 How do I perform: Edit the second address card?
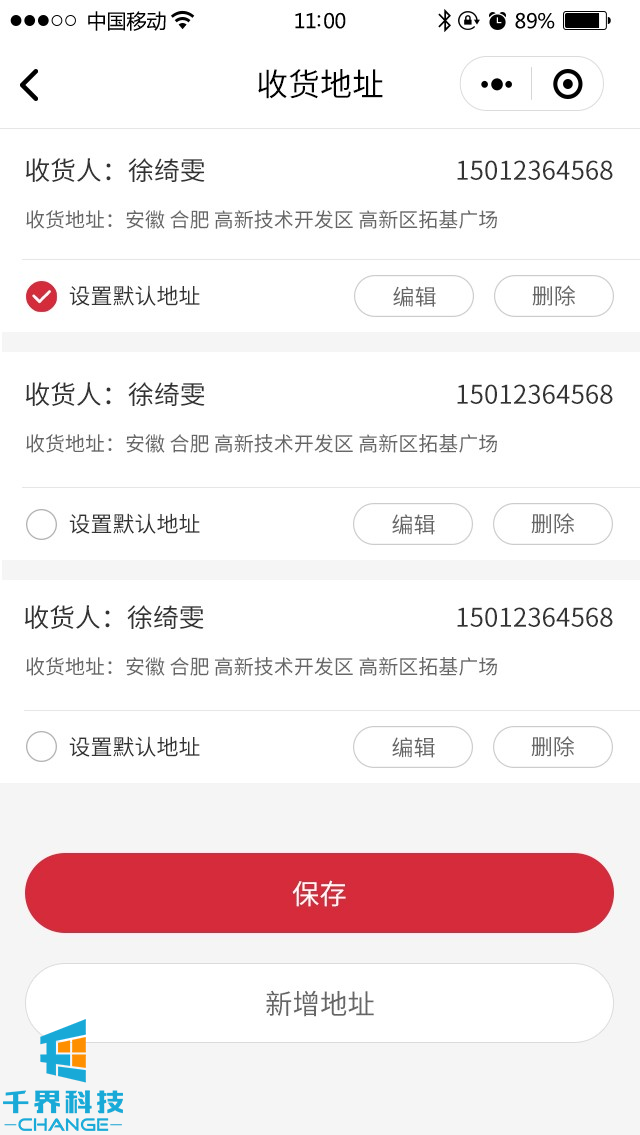pos(413,524)
